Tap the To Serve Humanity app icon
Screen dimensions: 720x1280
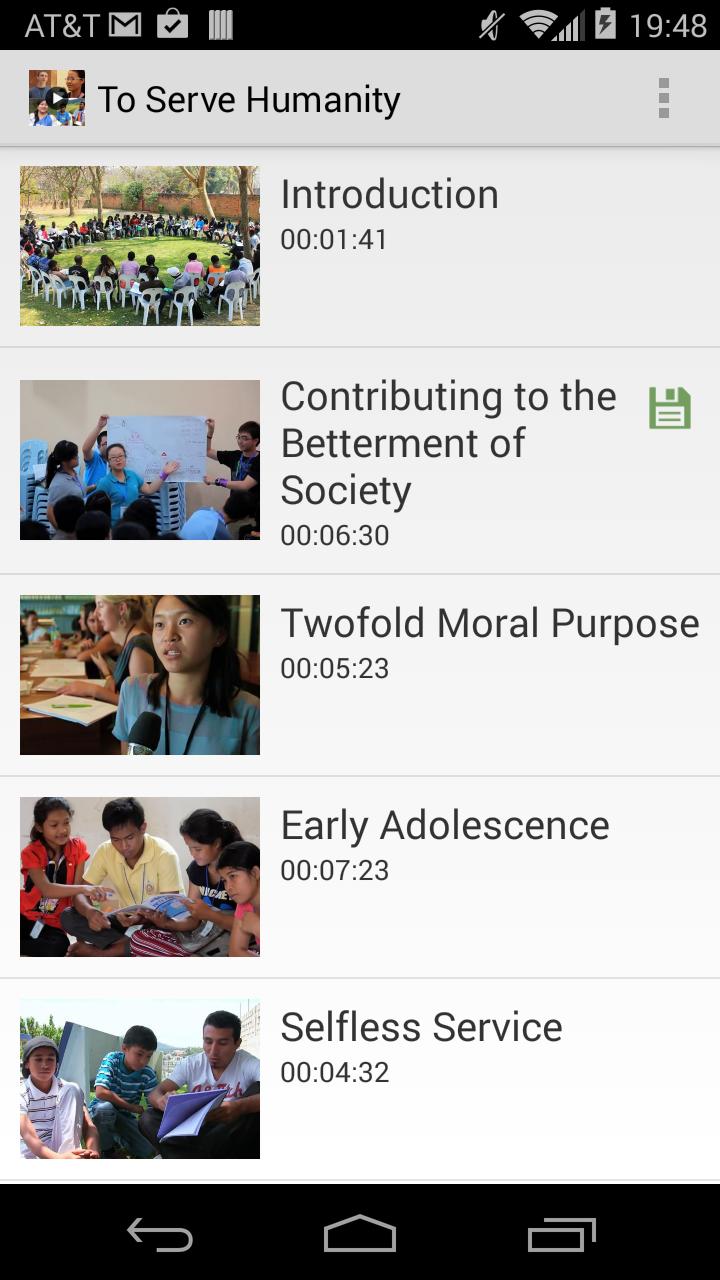coord(57,98)
